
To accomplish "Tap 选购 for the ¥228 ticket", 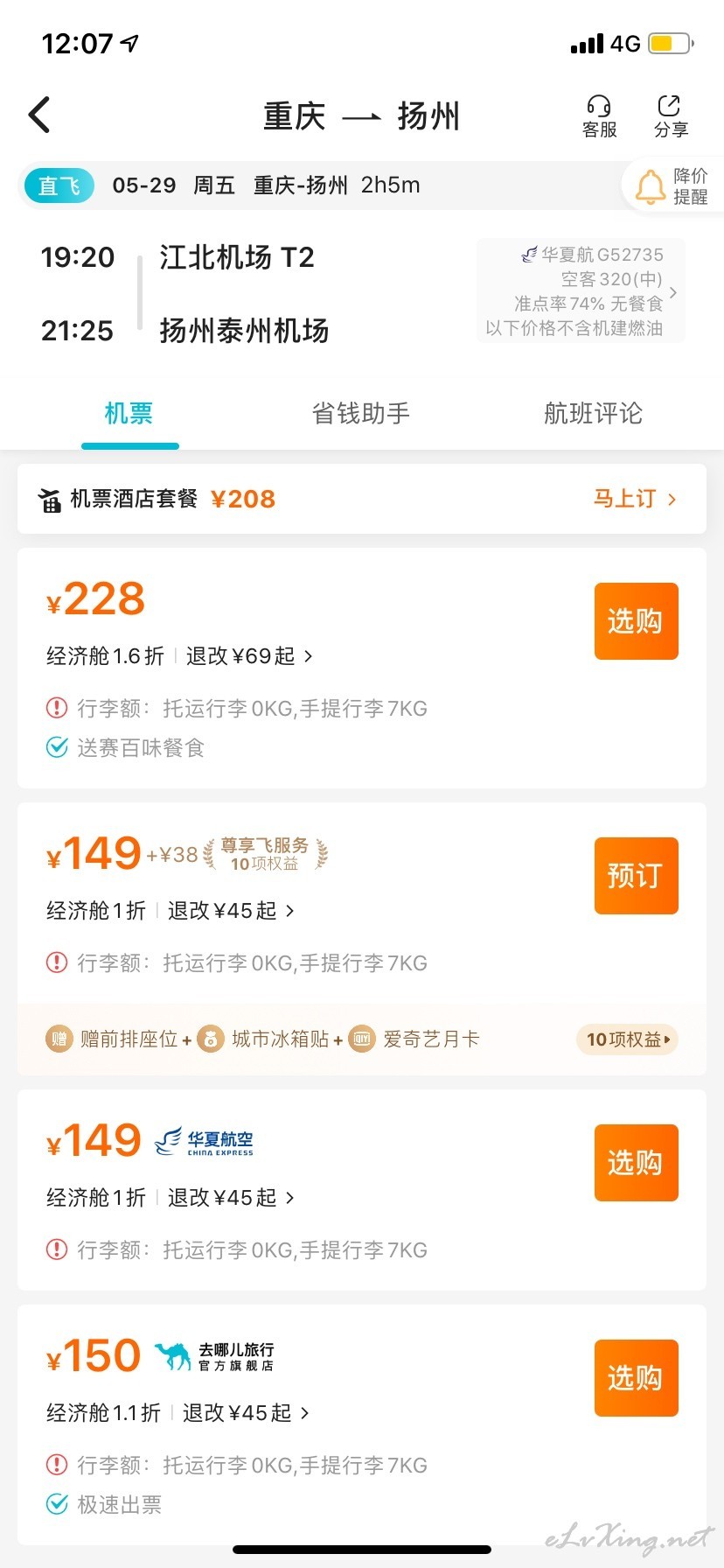I will pos(637,621).
